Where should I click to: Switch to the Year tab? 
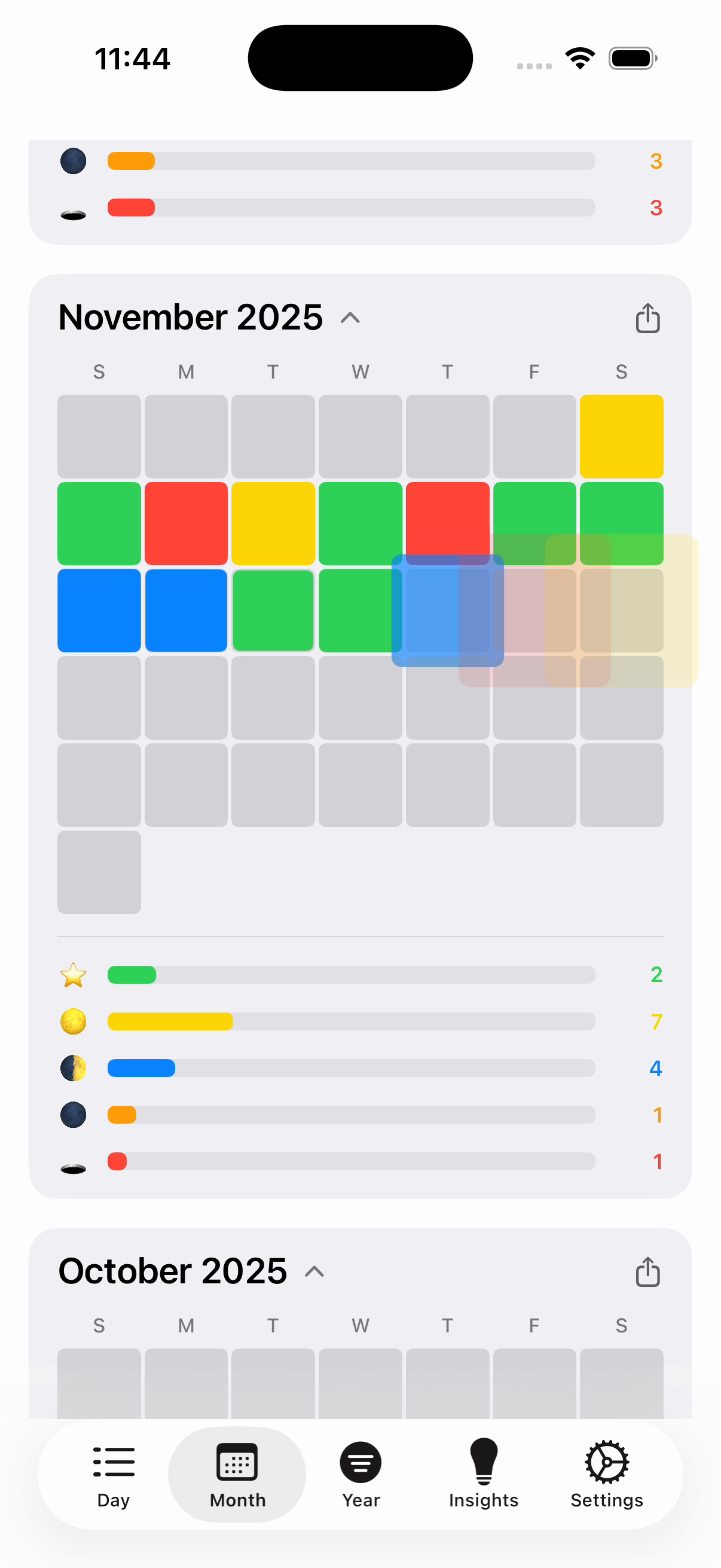(x=361, y=1474)
